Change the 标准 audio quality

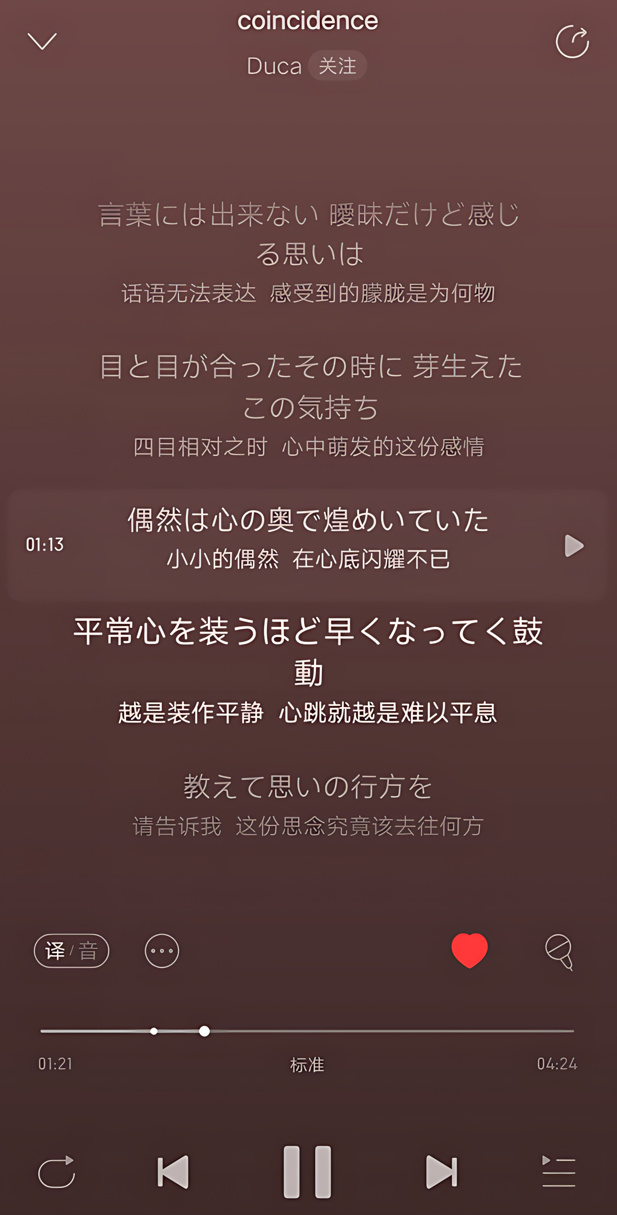pyautogui.click(x=307, y=1065)
